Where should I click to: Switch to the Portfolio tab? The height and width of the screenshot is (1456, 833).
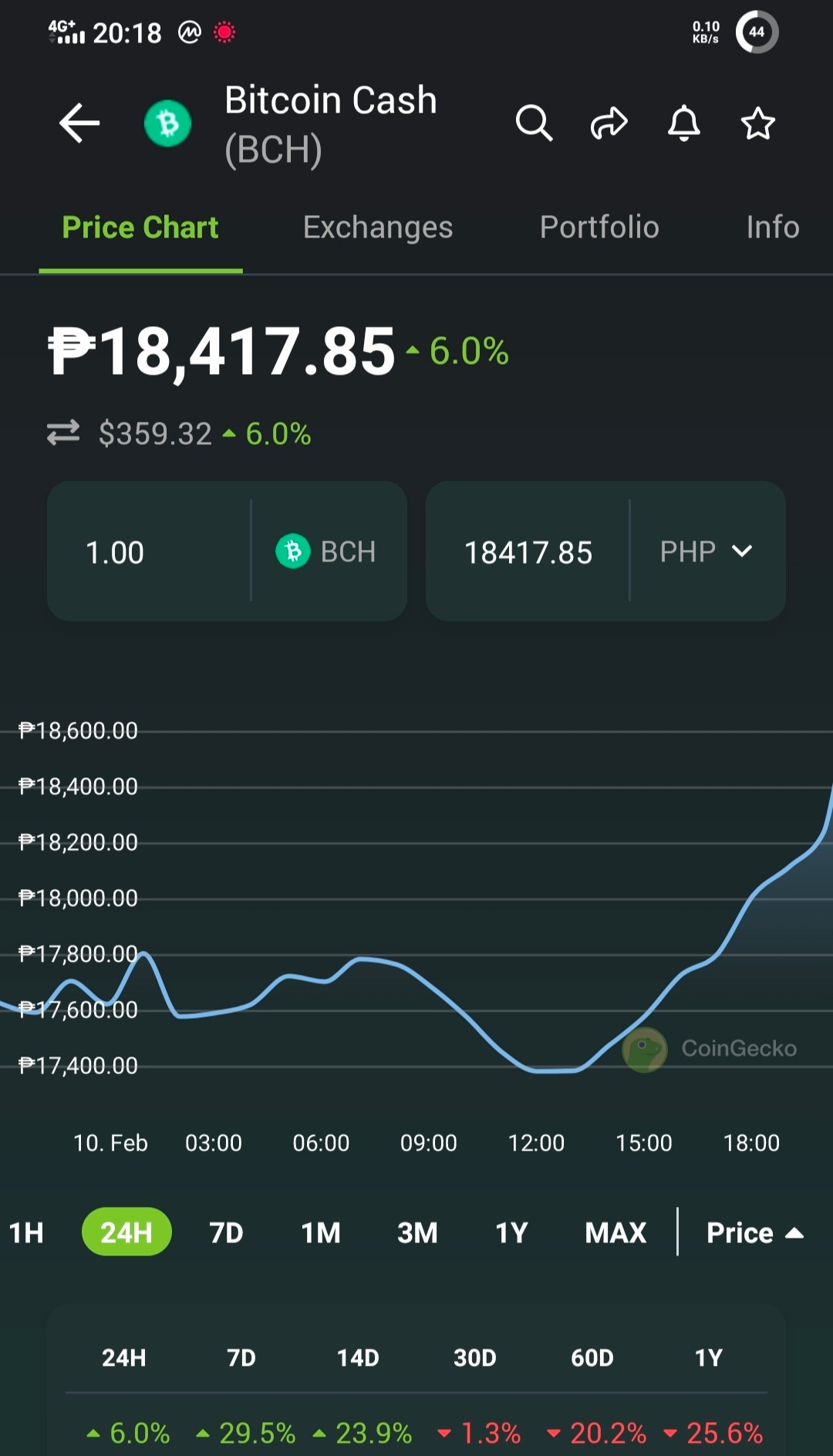pos(599,228)
